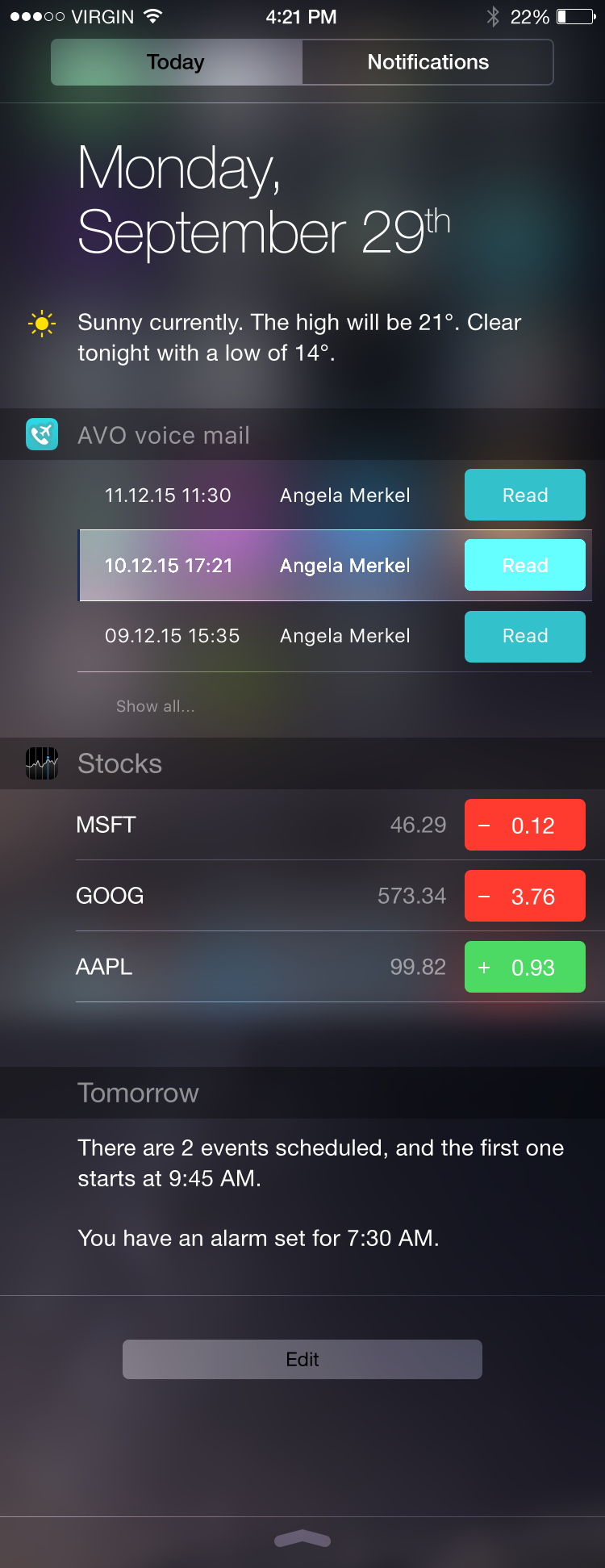Open the AVO voice mail app icon
This screenshot has height=1568, width=605.
(x=41, y=434)
